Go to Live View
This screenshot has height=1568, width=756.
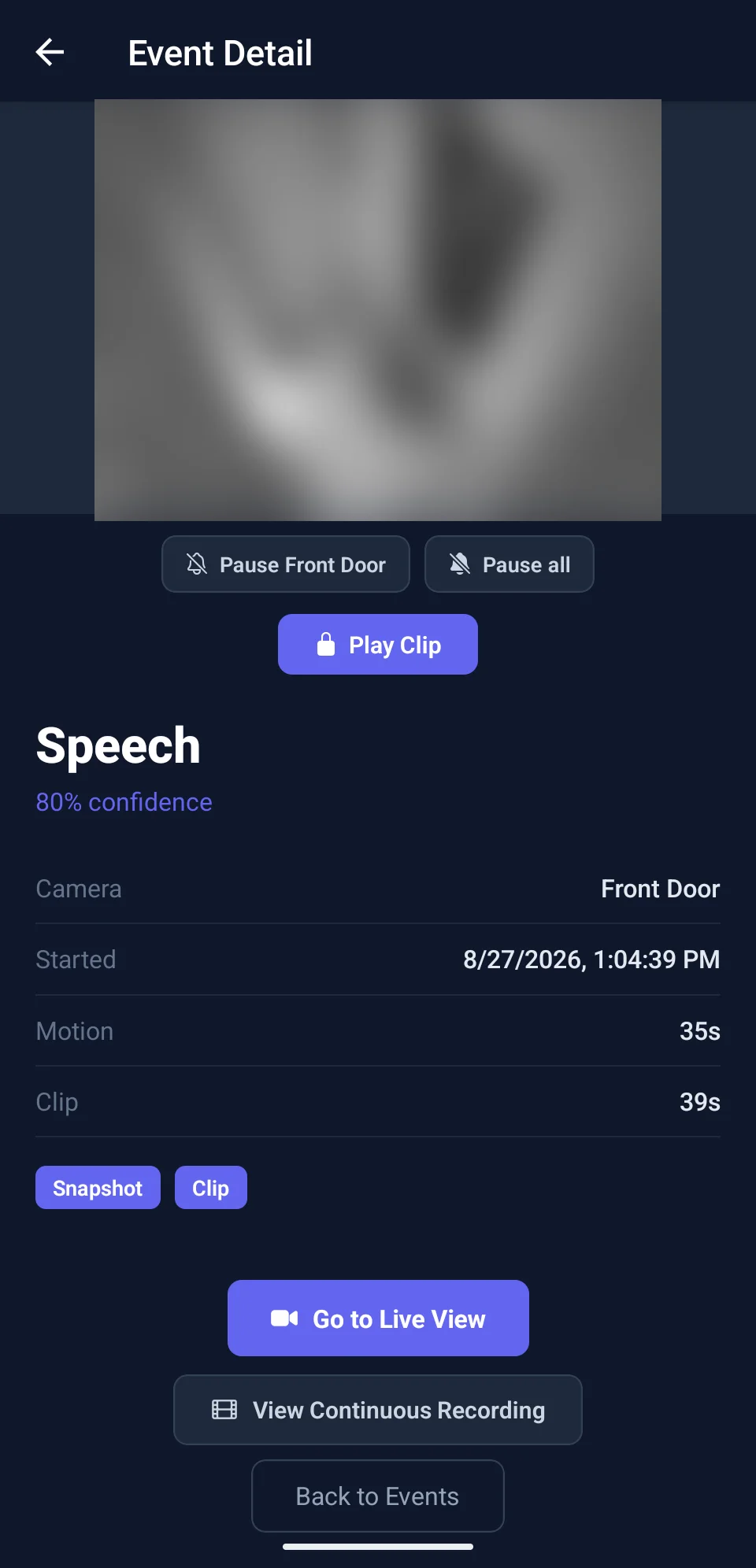378,1318
